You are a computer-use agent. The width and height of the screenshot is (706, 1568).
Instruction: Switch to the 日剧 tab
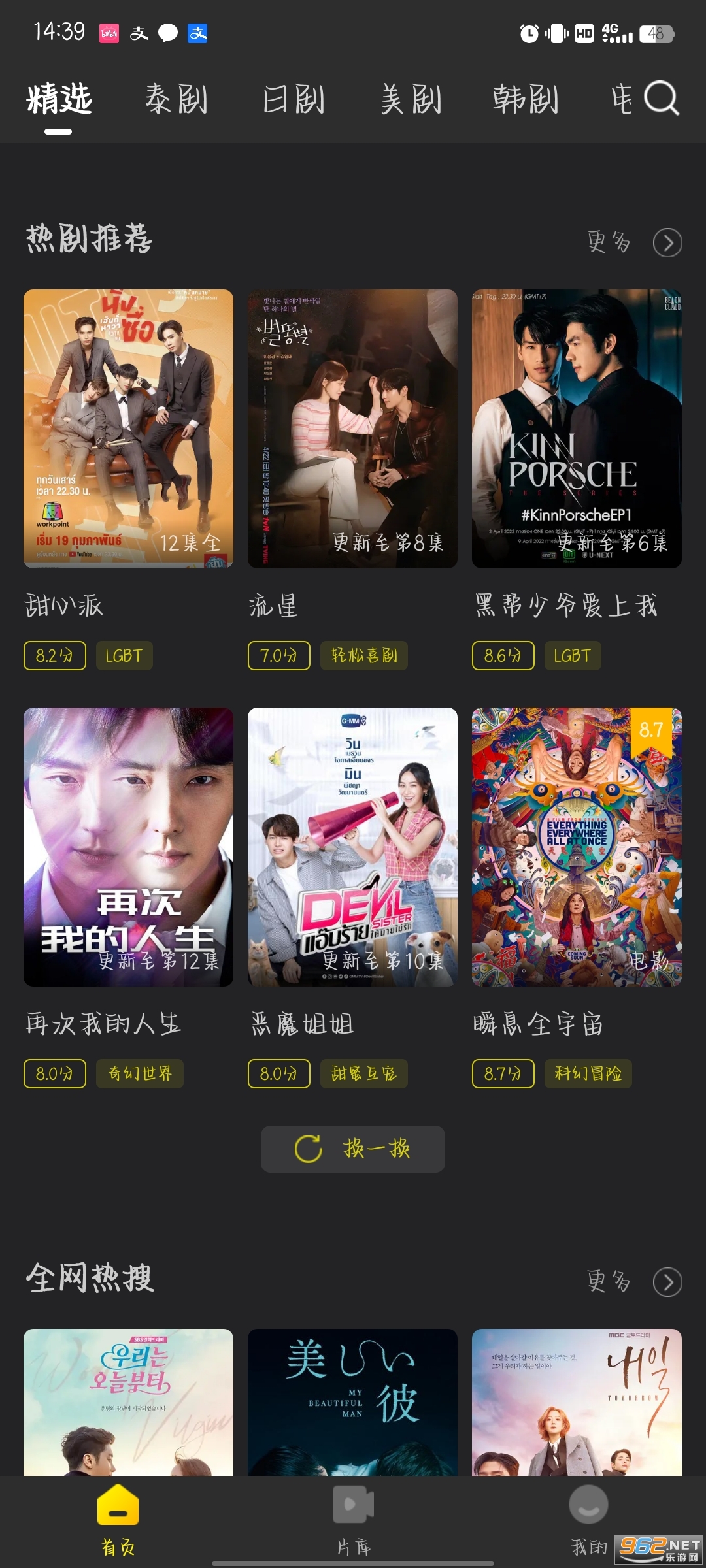(294, 99)
